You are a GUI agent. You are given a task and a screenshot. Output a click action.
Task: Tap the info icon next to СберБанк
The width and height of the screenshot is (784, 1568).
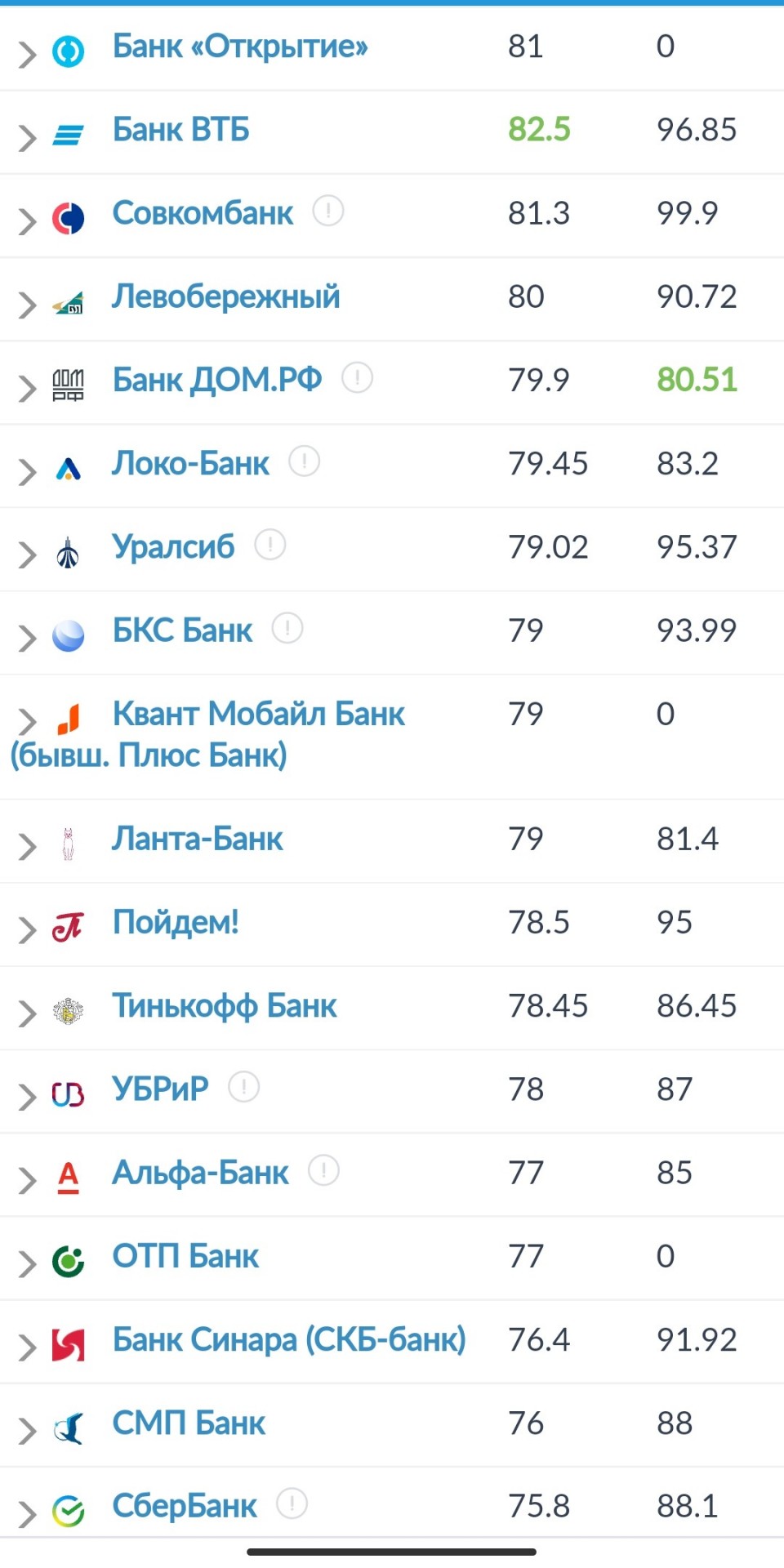coord(292,1503)
